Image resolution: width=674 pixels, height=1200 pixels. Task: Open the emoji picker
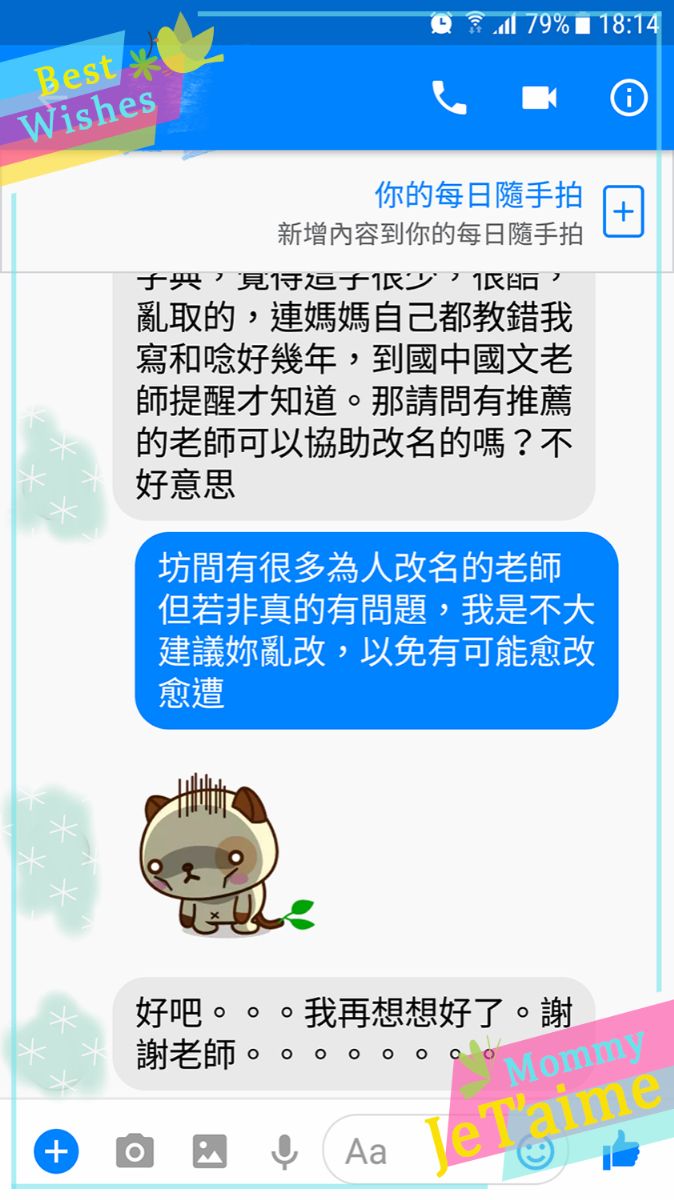point(536,1152)
